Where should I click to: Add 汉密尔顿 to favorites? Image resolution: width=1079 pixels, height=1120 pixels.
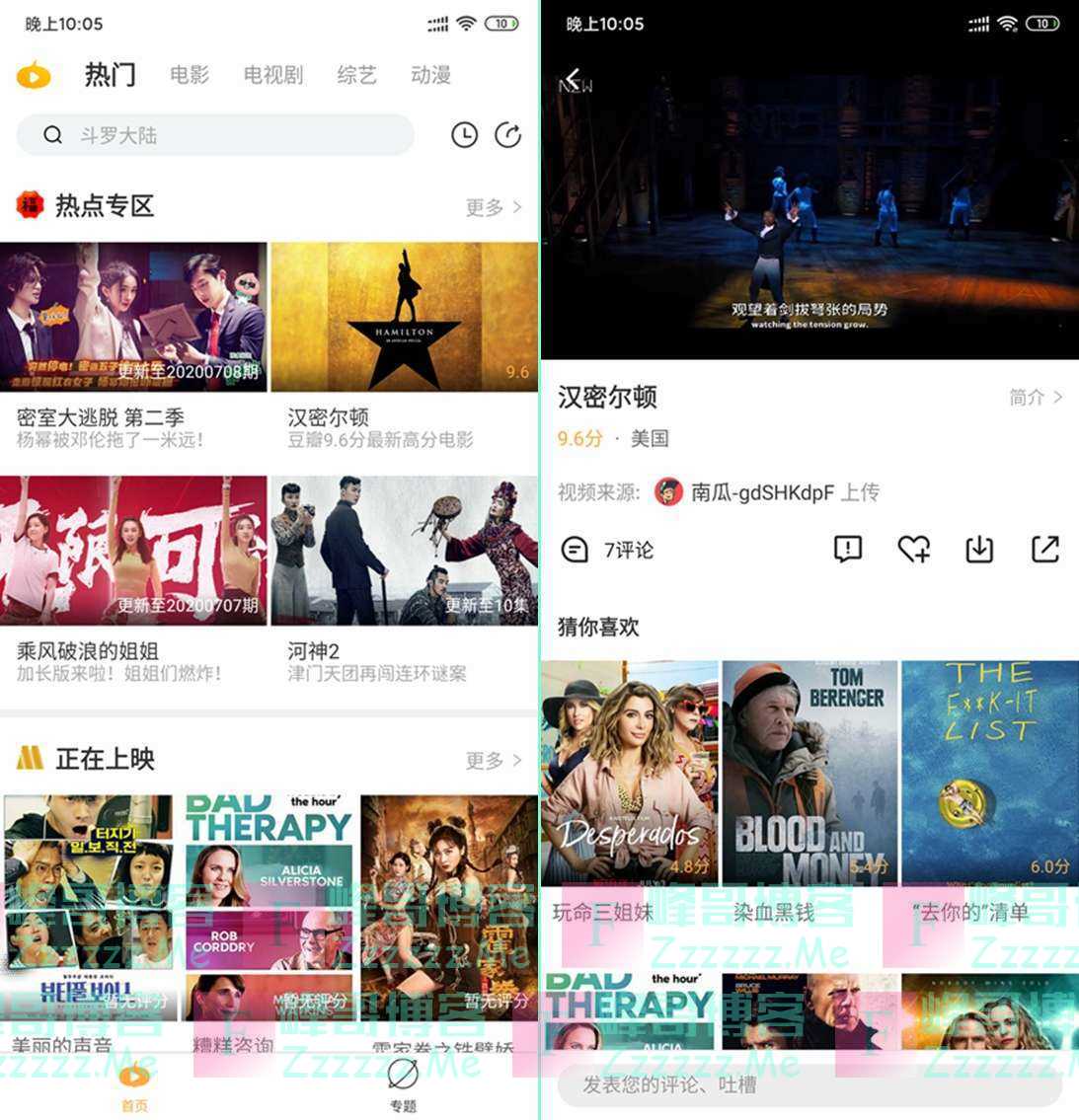point(913,550)
